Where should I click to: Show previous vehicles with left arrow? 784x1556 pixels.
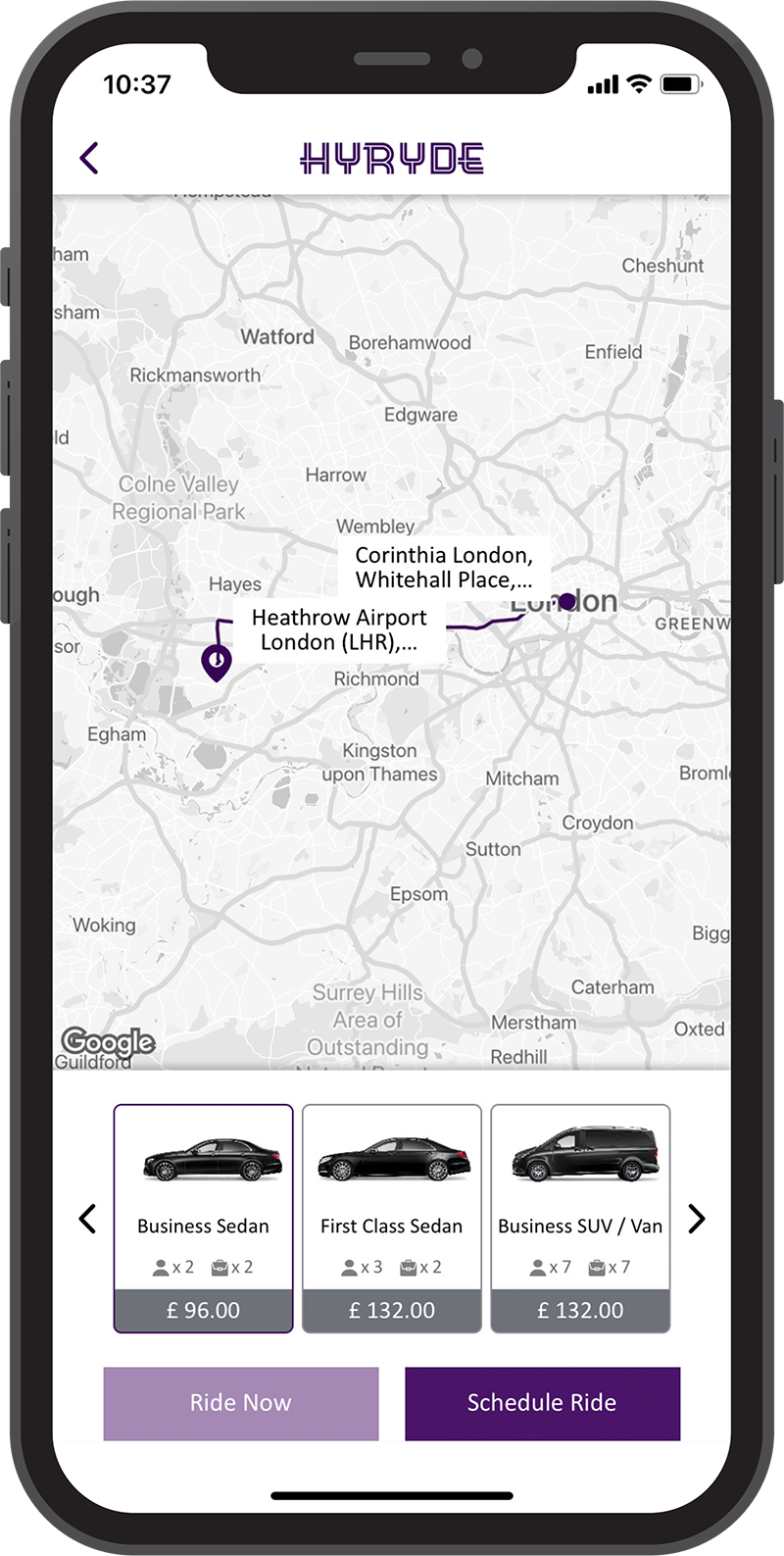[x=87, y=1219]
